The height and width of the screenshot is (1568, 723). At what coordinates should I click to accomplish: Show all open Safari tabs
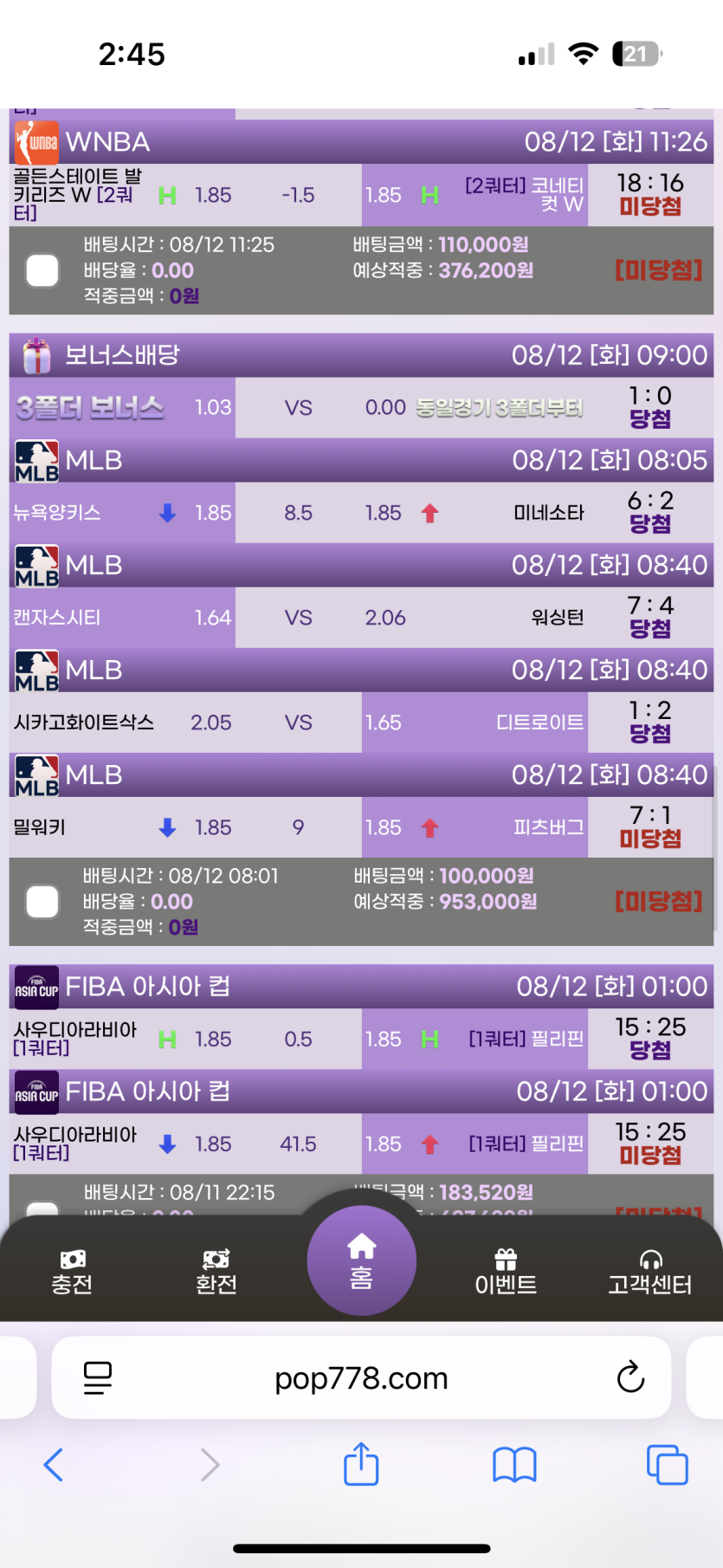coord(667,1464)
